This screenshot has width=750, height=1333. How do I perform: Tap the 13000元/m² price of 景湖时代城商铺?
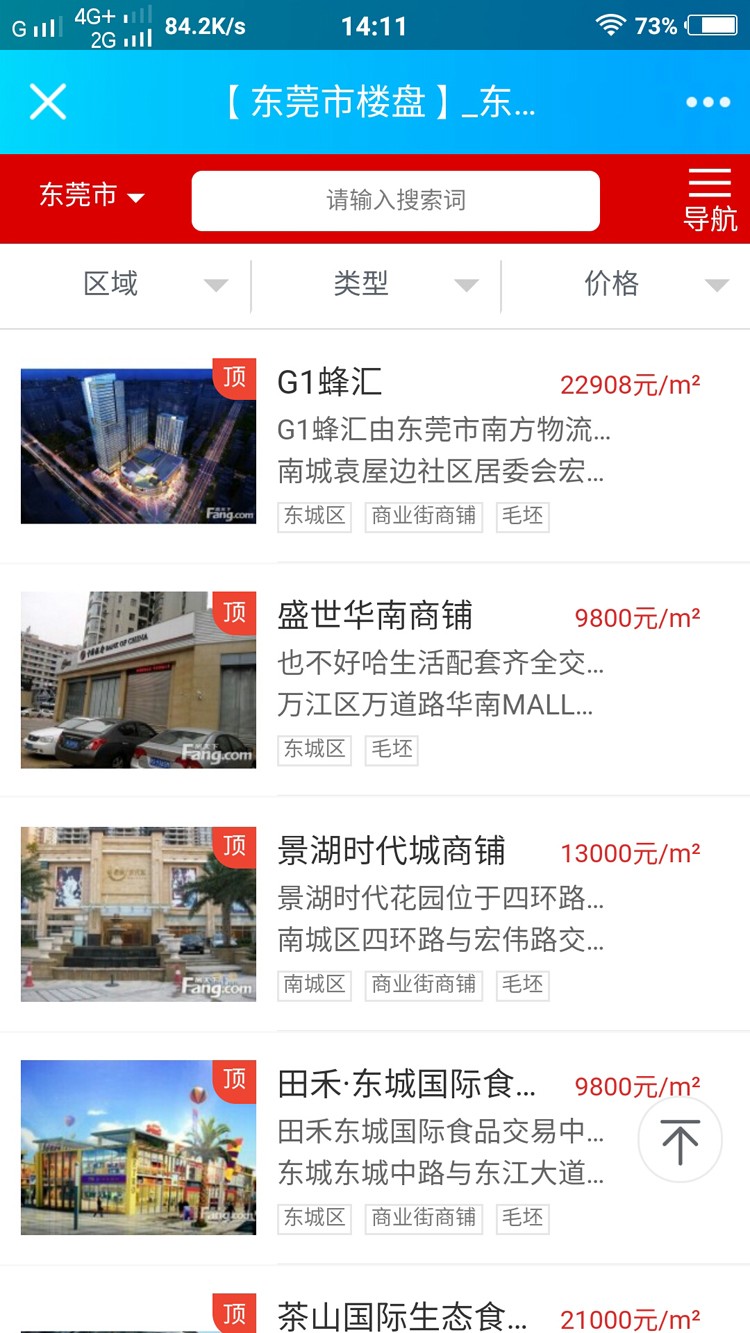[x=634, y=852]
